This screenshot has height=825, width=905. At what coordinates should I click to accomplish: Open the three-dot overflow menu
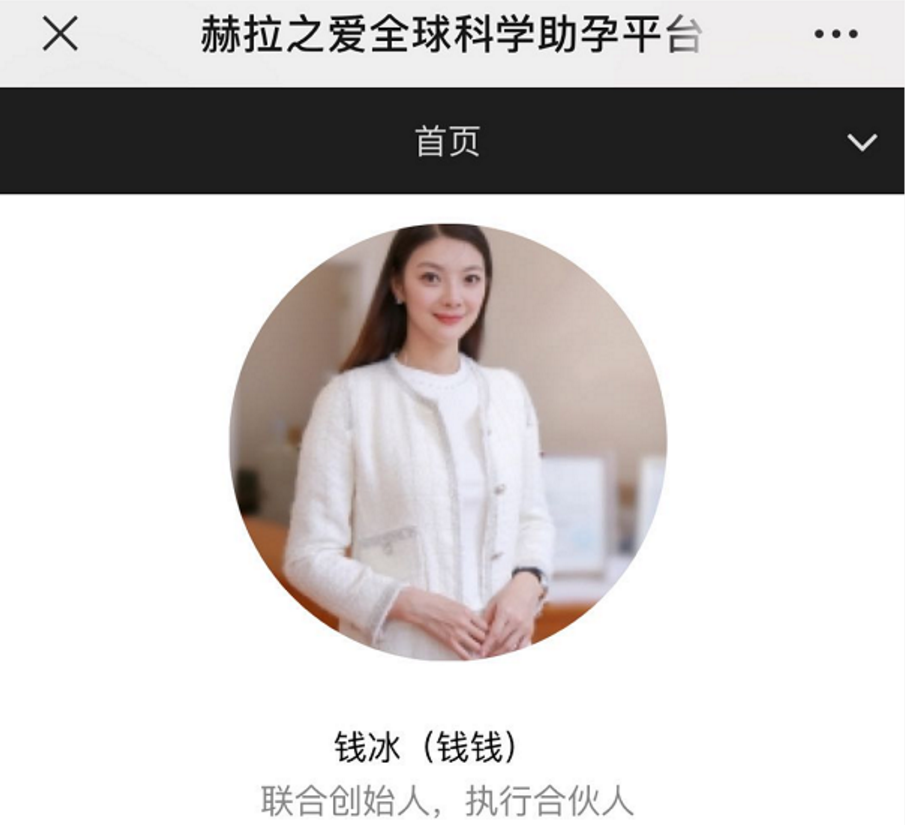[835, 34]
